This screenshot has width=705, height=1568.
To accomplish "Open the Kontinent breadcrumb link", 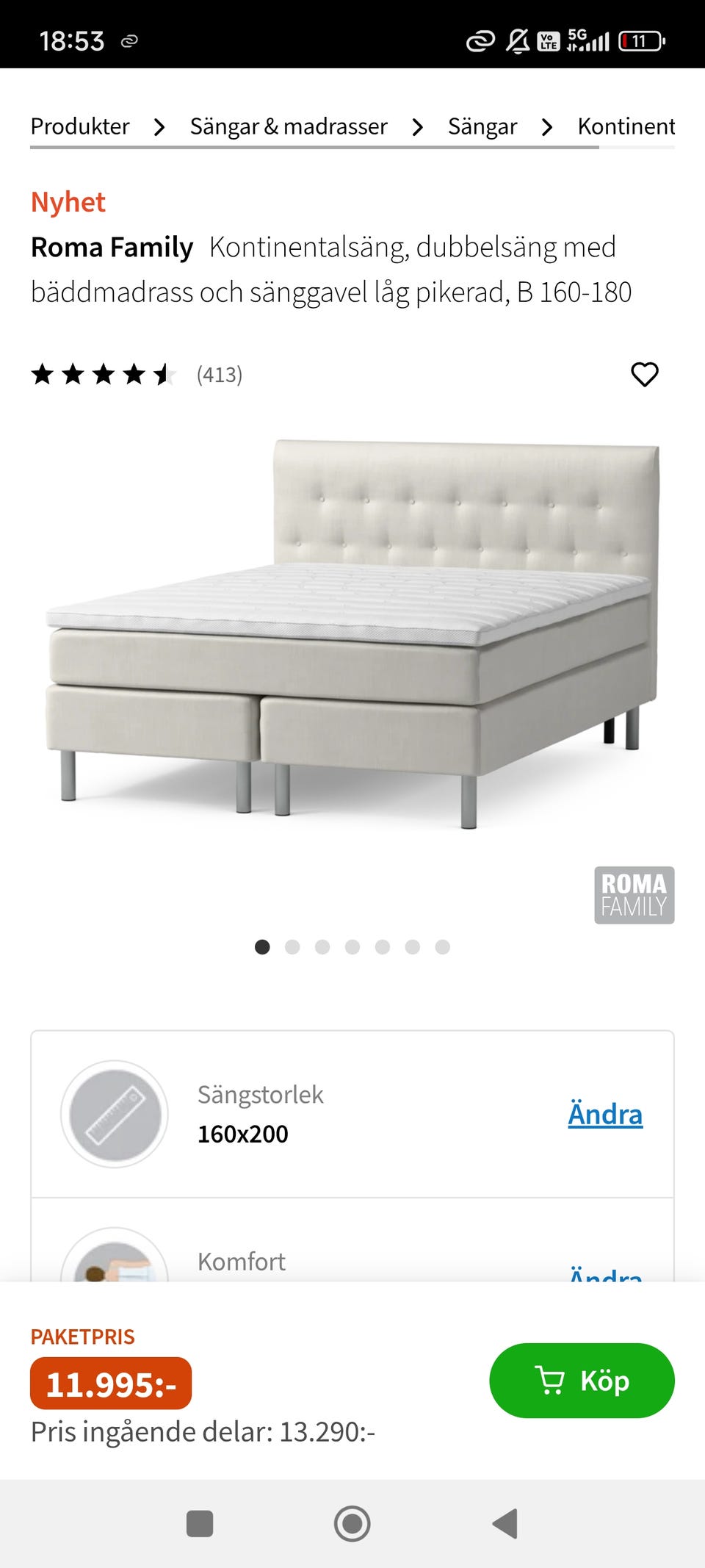I will point(626,126).
